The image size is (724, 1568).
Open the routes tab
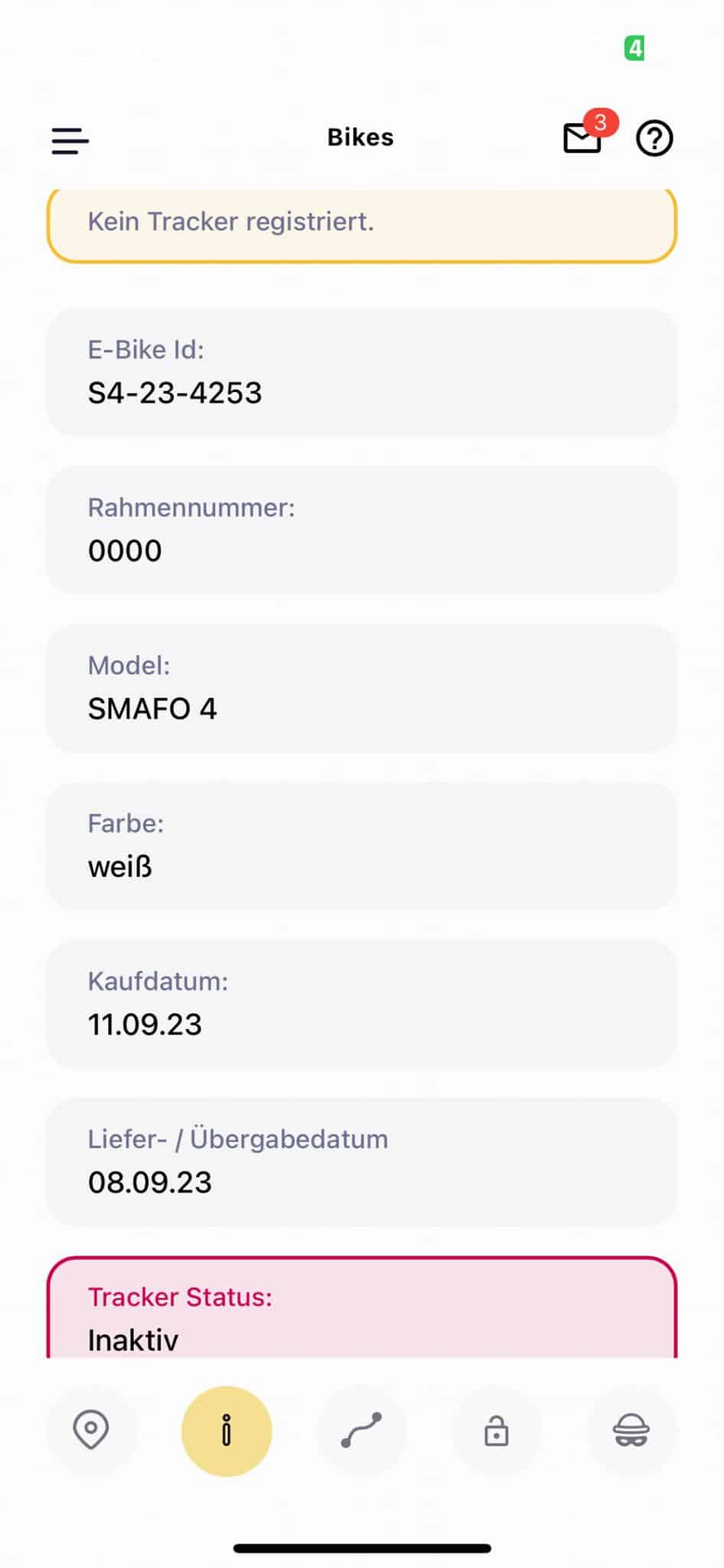point(361,1431)
